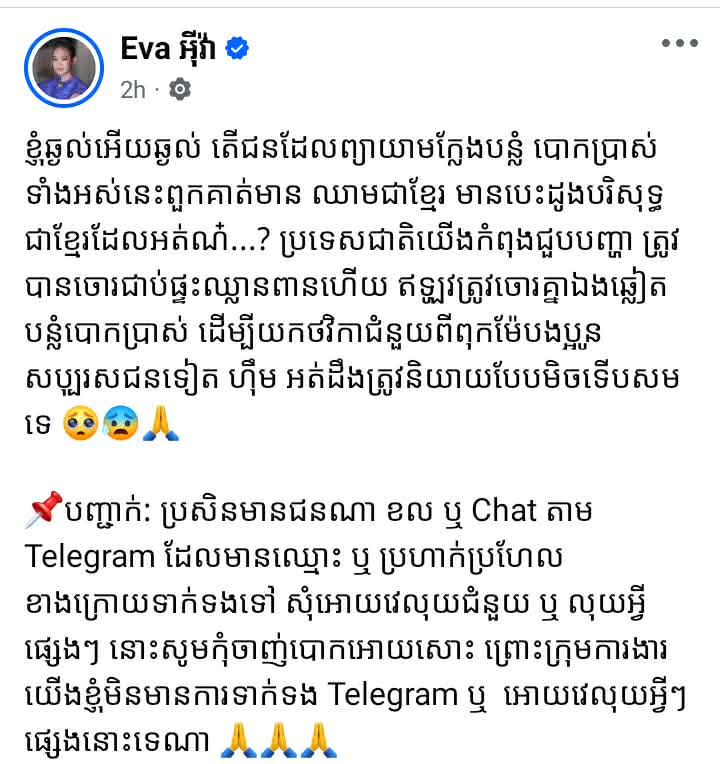View the post's audience settings gear icon
Image resolution: width=720 pixels, height=764 pixels.
180,89
